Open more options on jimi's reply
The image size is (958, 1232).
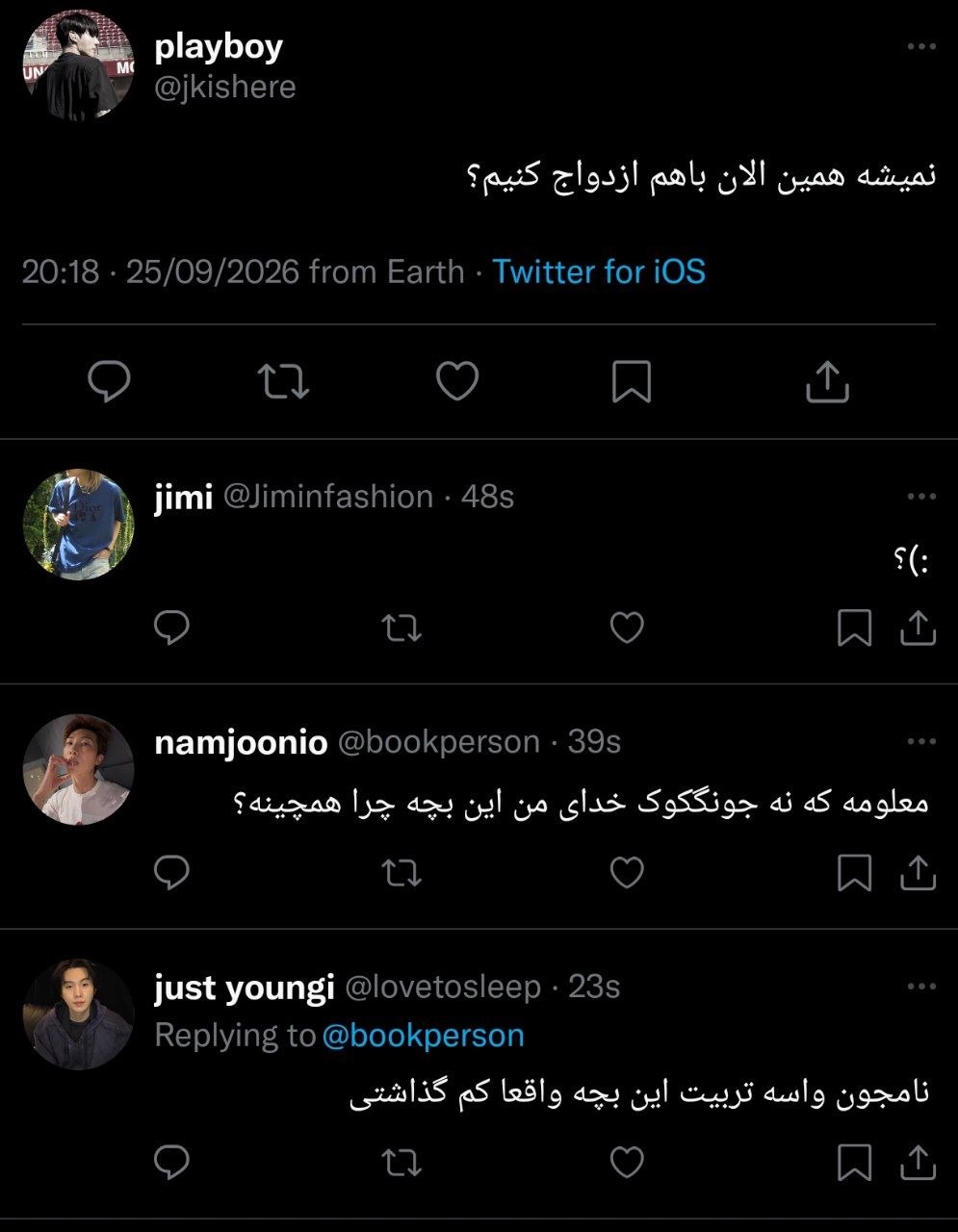(x=921, y=496)
